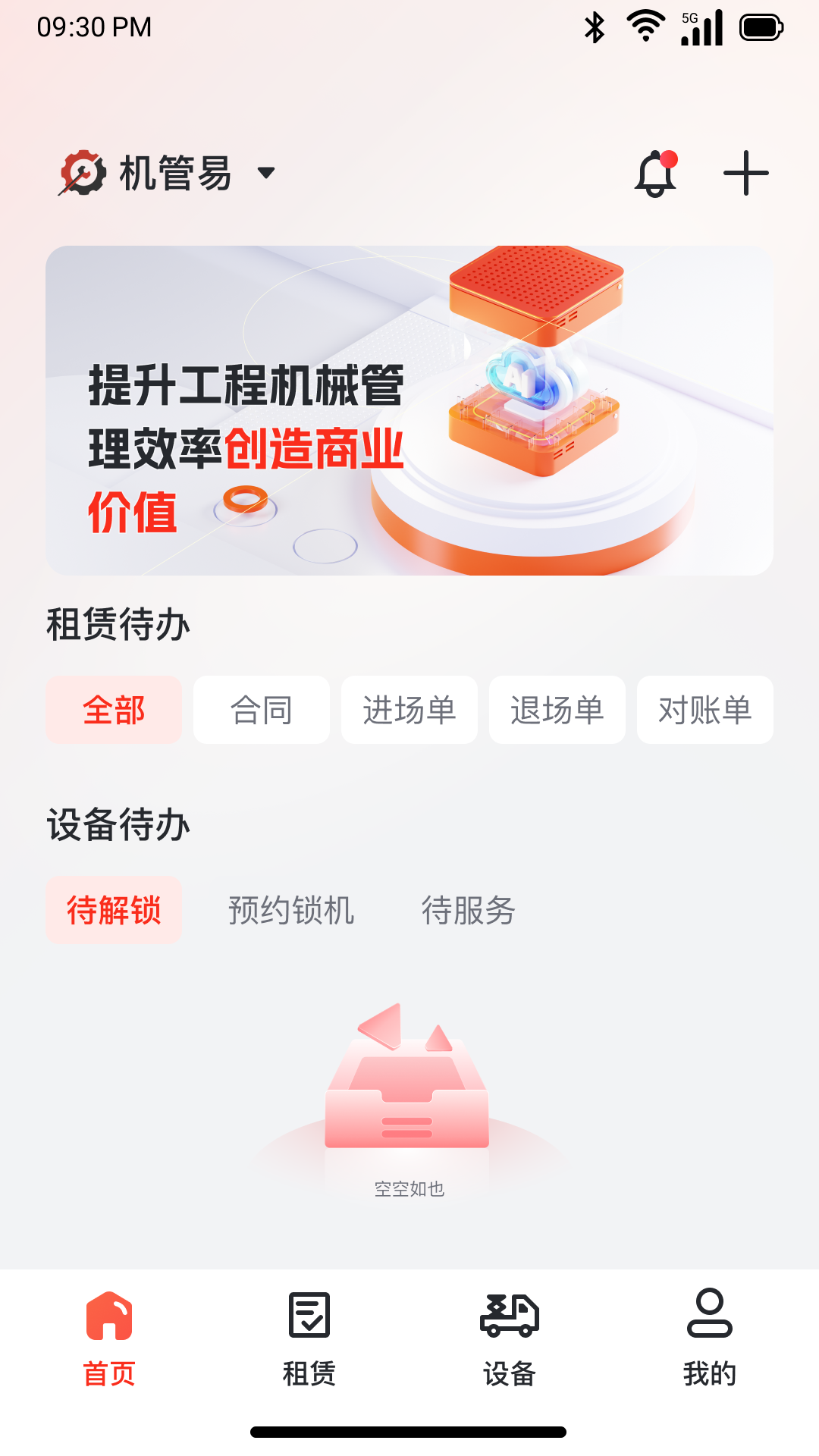Click the 机管易 app logo gear icon
The image size is (819, 1456).
point(81,173)
